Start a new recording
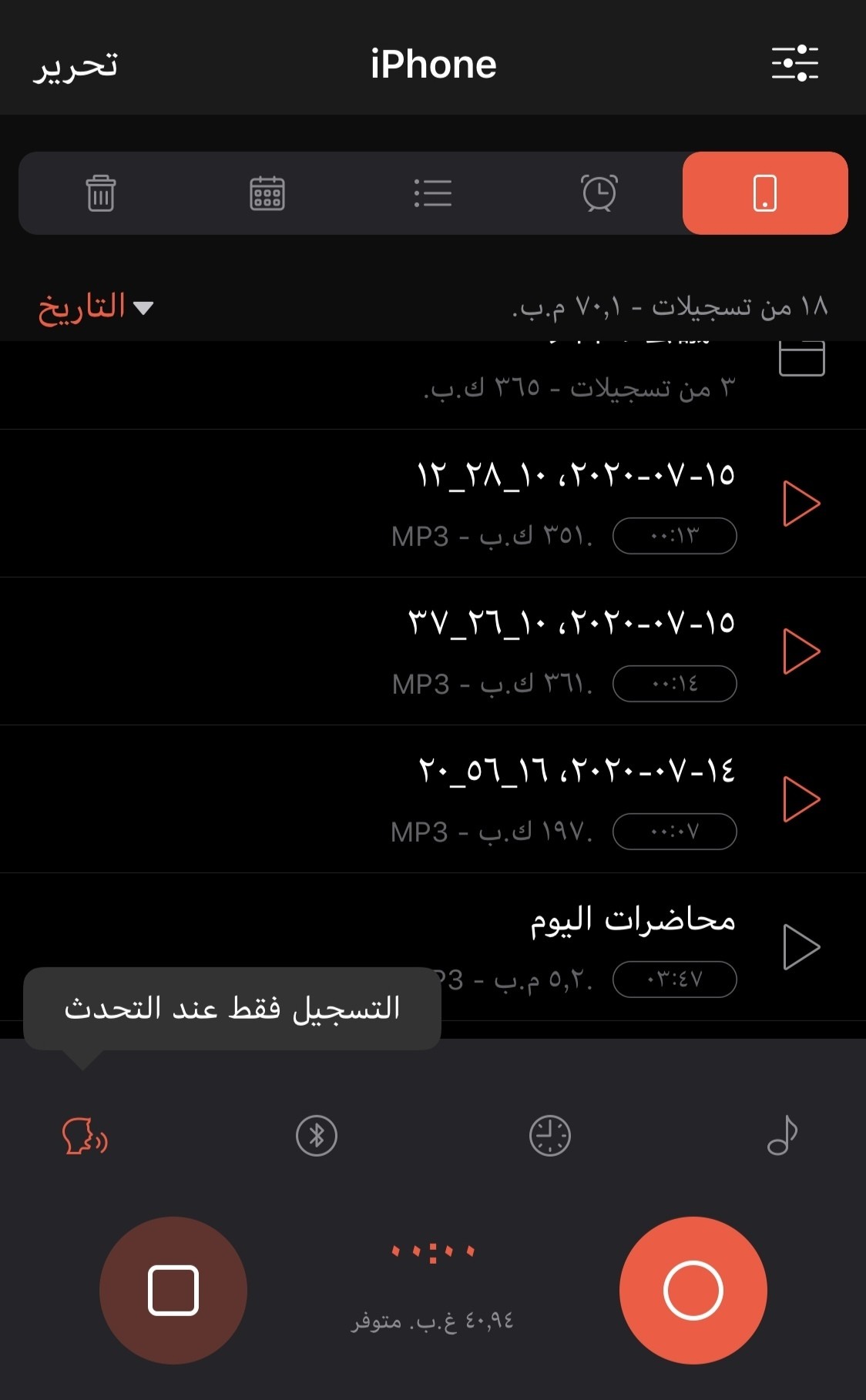This screenshot has height=1400, width=866. tap(693, 1290)
